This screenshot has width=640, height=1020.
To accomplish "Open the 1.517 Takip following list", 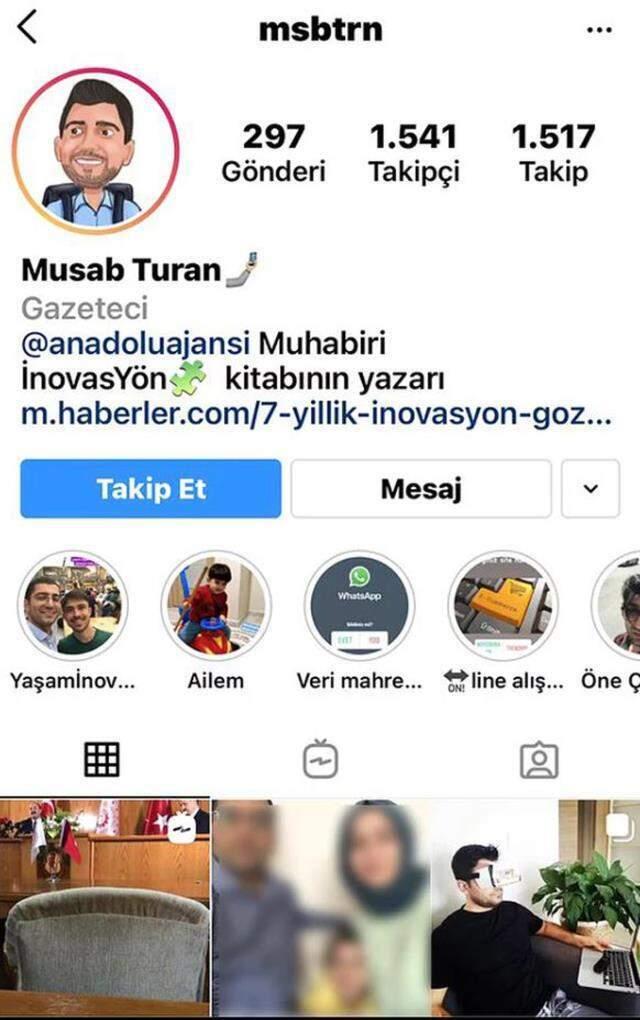I will pyautogui.click(x=553, y=152).
